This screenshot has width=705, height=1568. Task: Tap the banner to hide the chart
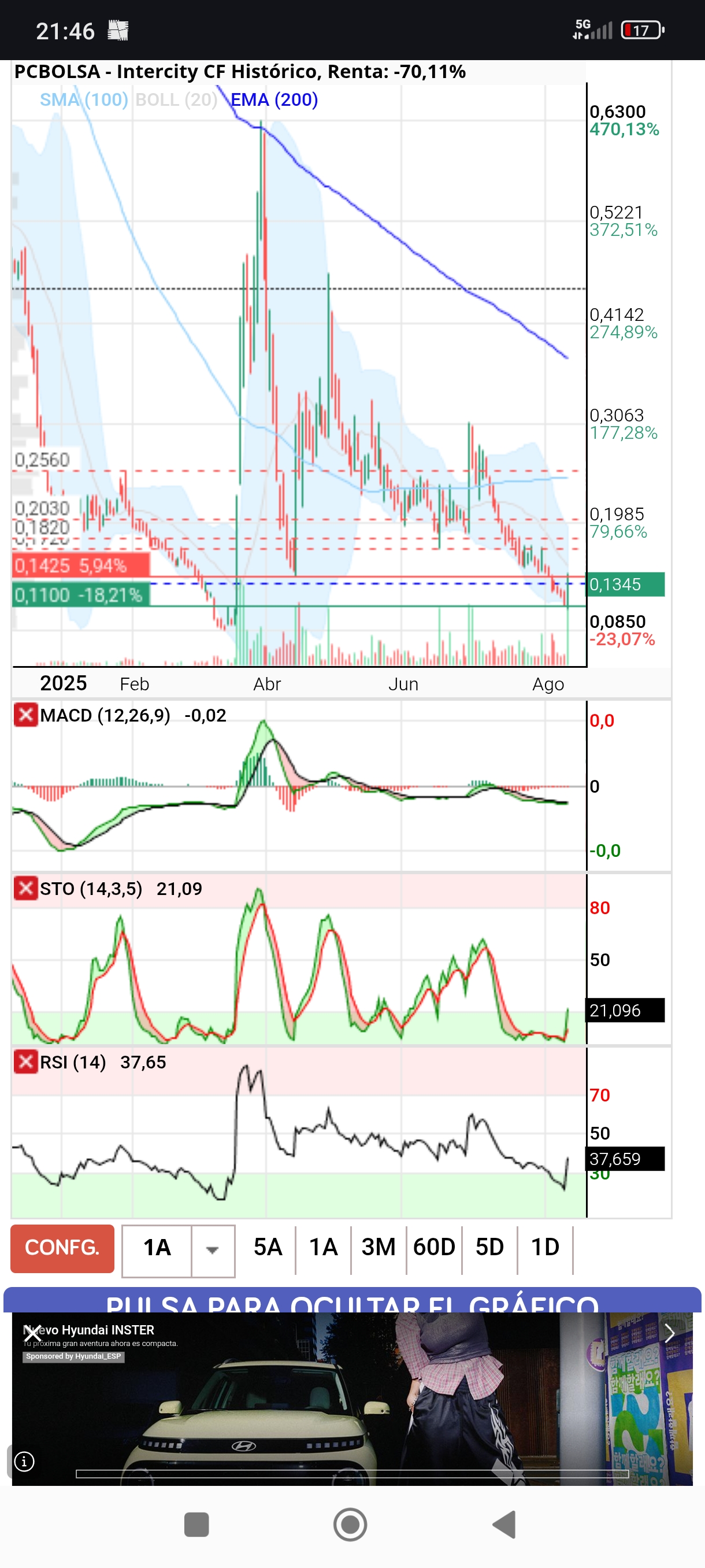click(x=352, y=1300)
